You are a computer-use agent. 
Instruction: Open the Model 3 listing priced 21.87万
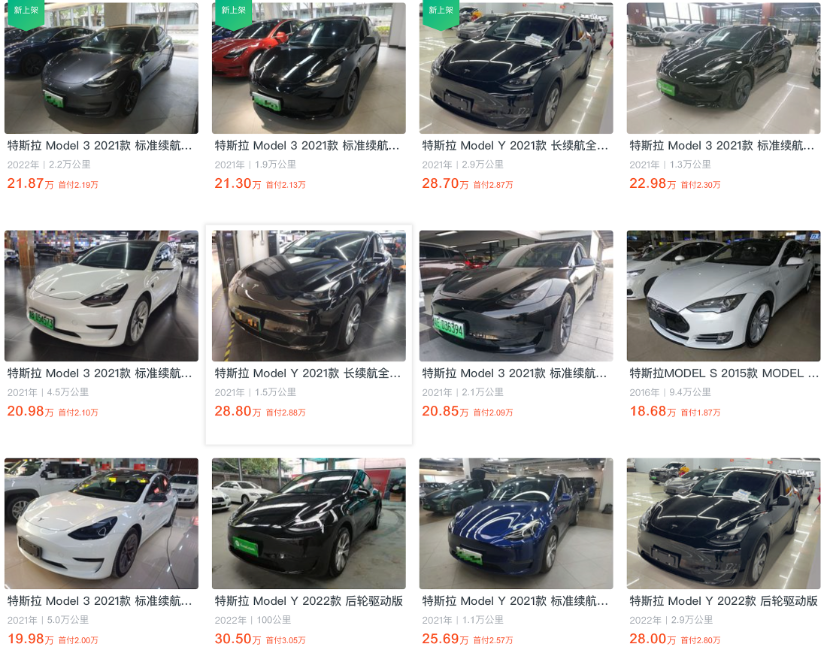(x=101, y=70)
